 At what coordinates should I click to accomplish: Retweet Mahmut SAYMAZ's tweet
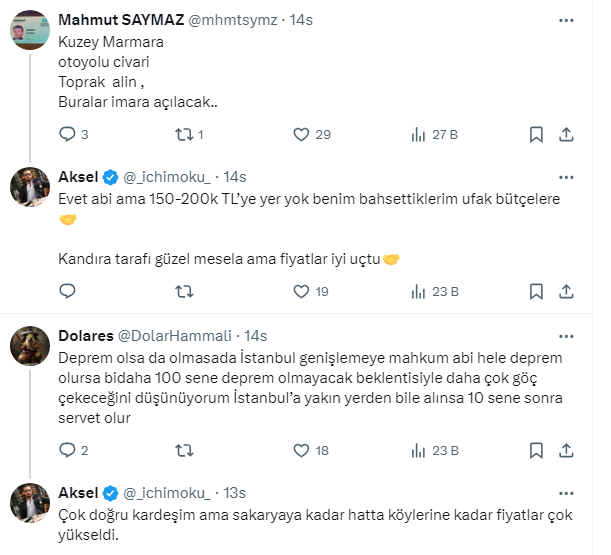pyautogui.click(x=185, y=133)
